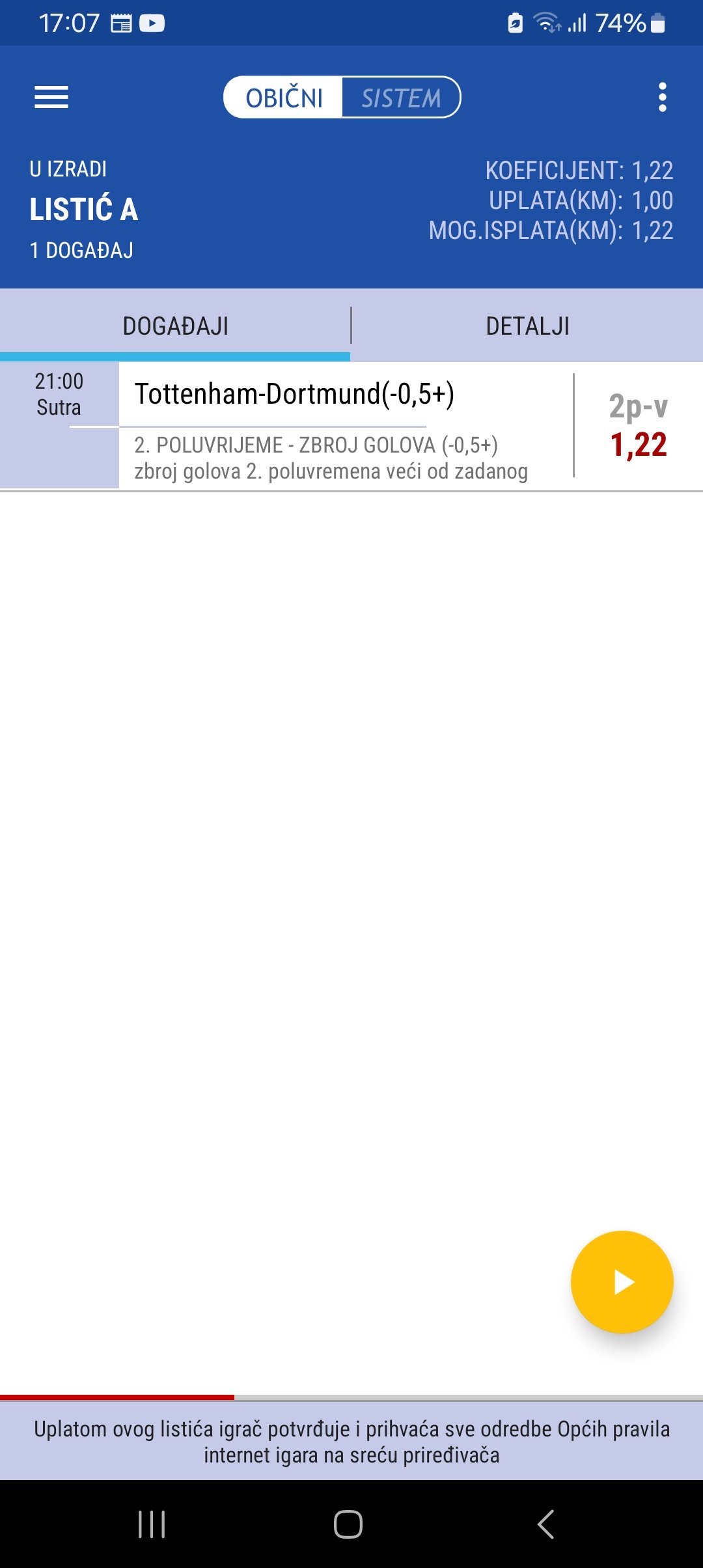703x1568 pixels.
Task: Select the OBIČNI ticket type
Action: click(284, 98)
